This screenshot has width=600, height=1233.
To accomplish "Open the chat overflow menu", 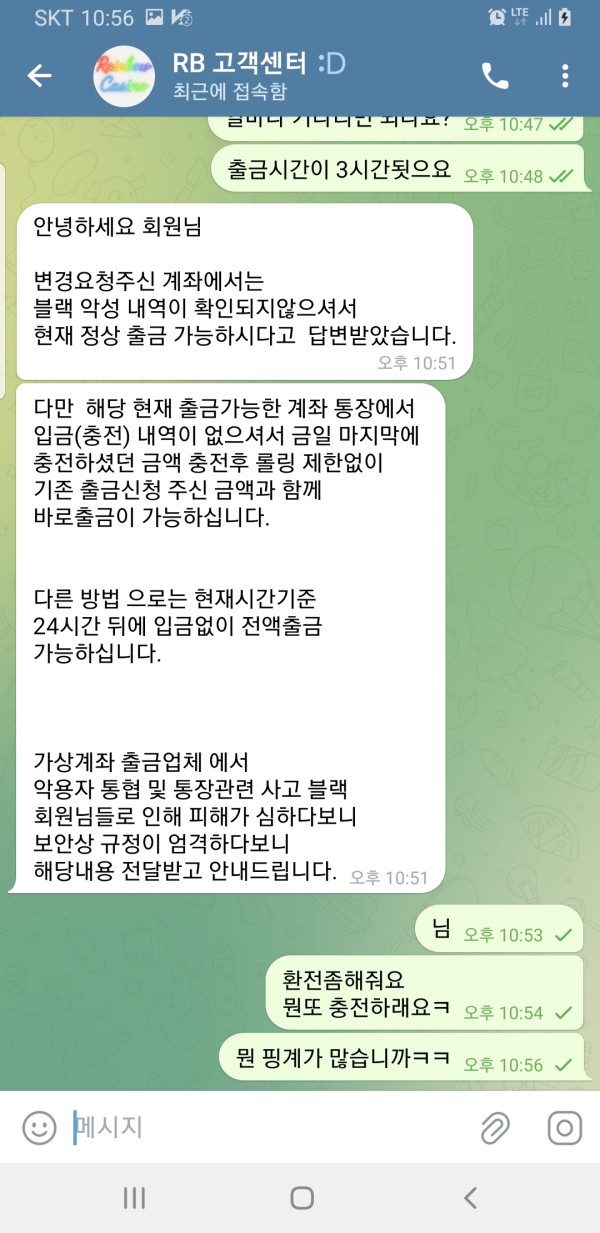I will click(x=565, y=76).
